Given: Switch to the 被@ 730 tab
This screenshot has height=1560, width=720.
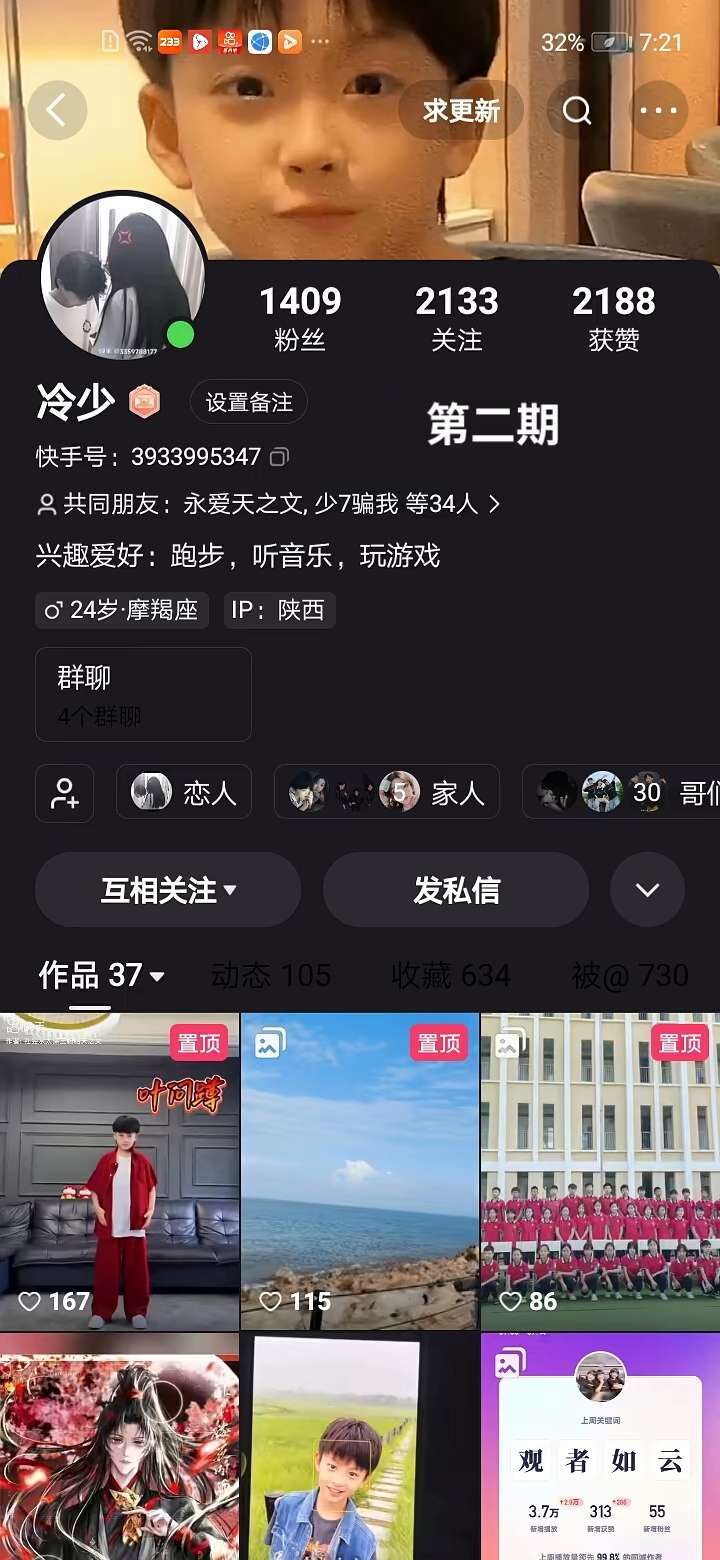Looking at the screenshot, I should click(x=629, y=975).
